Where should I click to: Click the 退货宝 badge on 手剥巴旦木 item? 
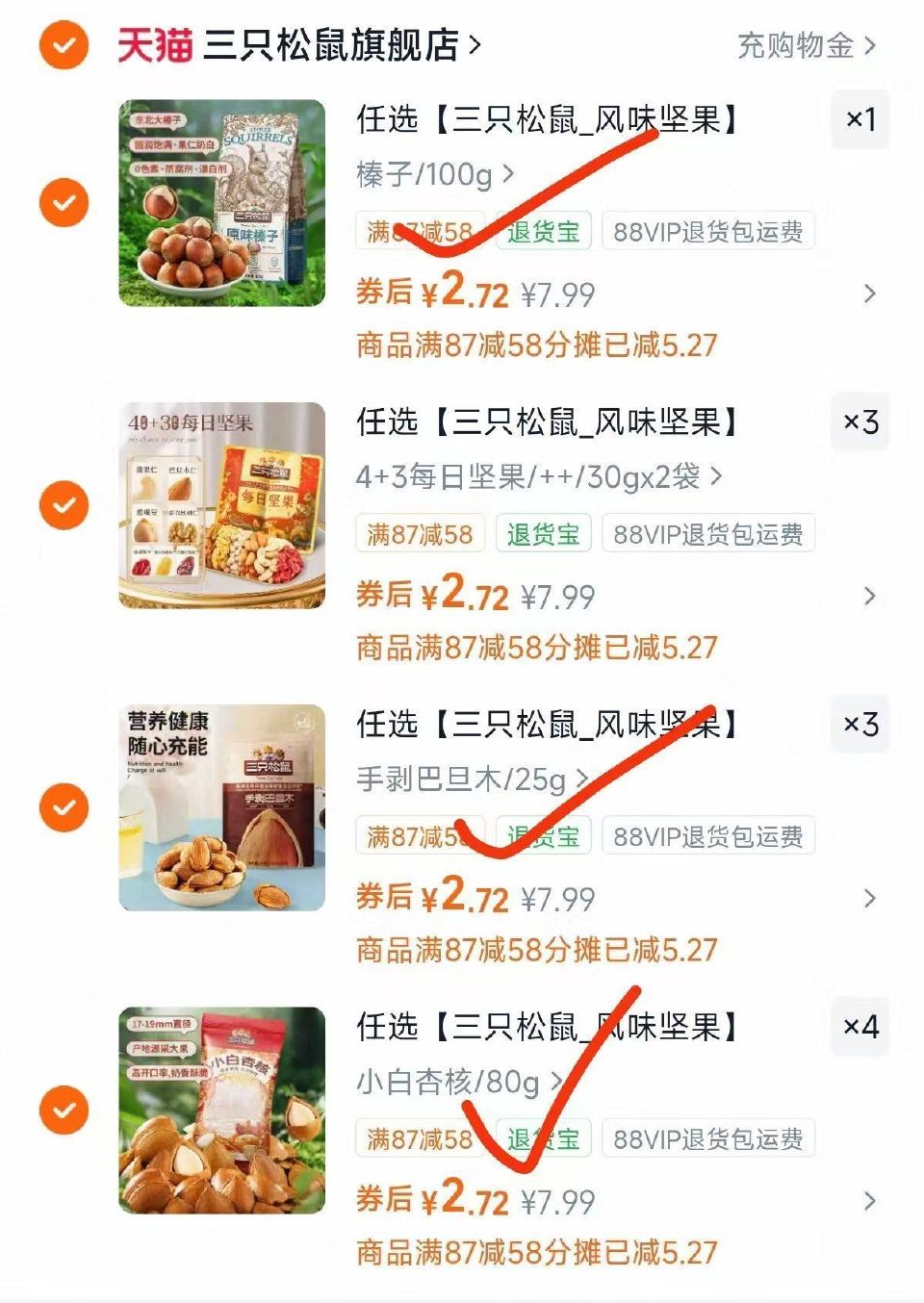[x=542, y=835]
